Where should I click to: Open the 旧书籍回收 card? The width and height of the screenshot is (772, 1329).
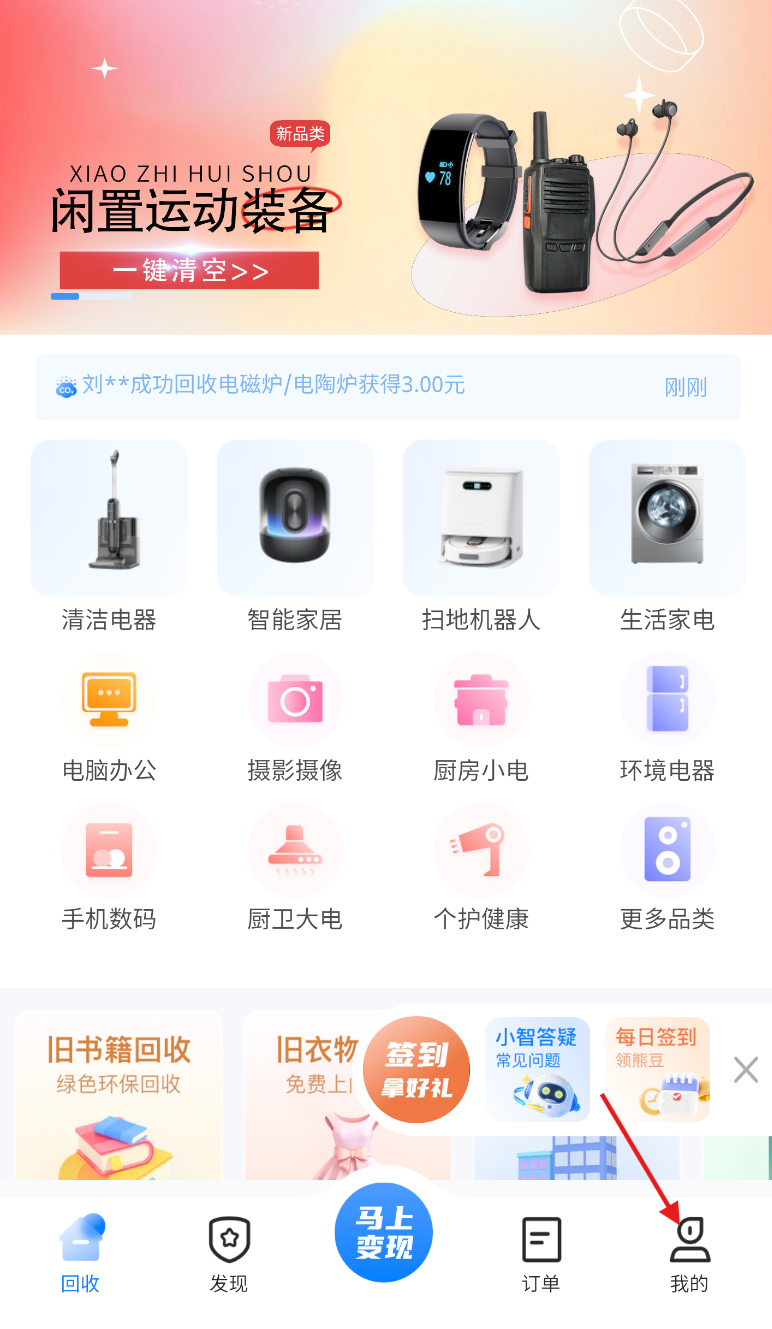[x=119, y=1095]
